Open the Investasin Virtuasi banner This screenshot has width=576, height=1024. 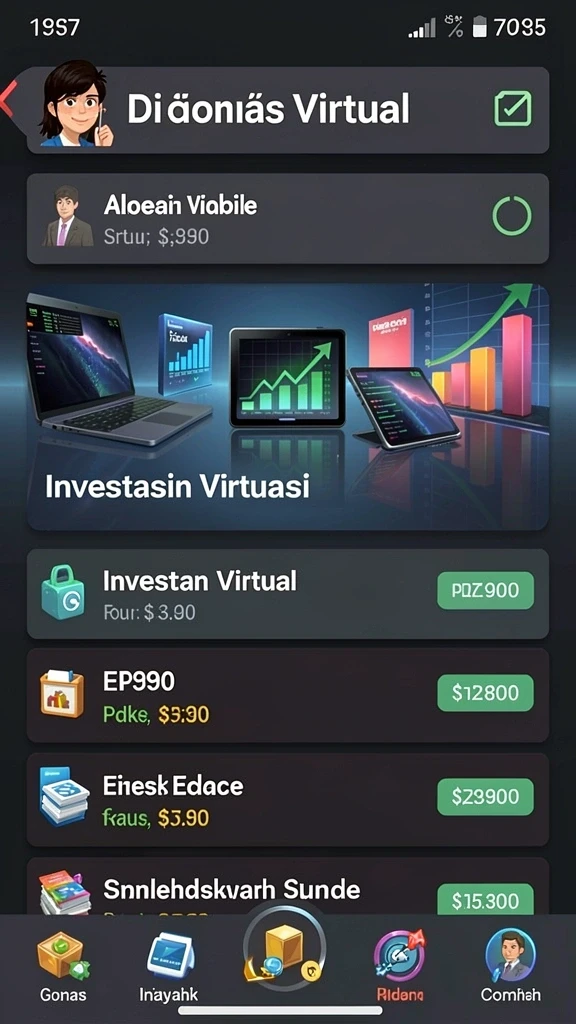tap(287, 407)
